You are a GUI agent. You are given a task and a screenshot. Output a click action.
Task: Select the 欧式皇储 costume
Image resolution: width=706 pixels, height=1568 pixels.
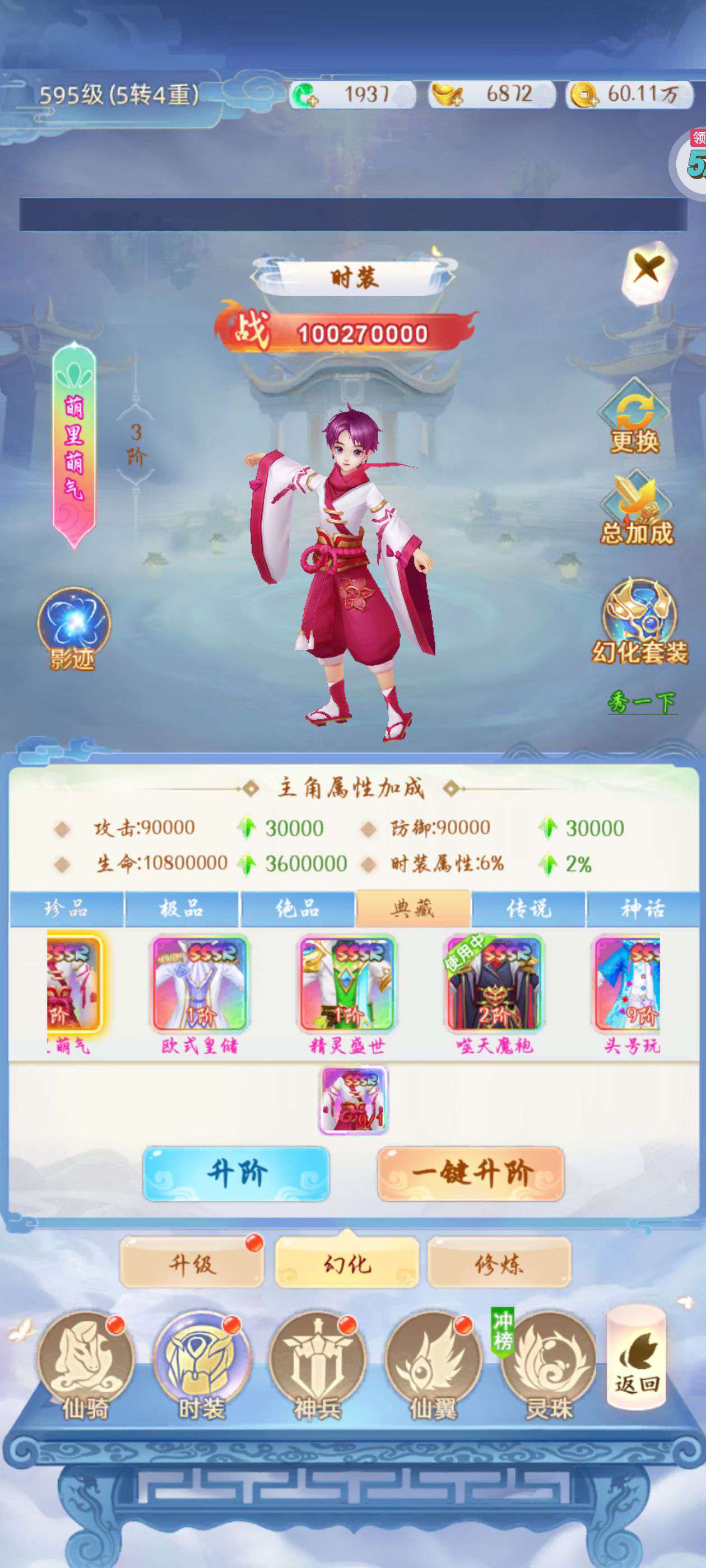[200, 984]
